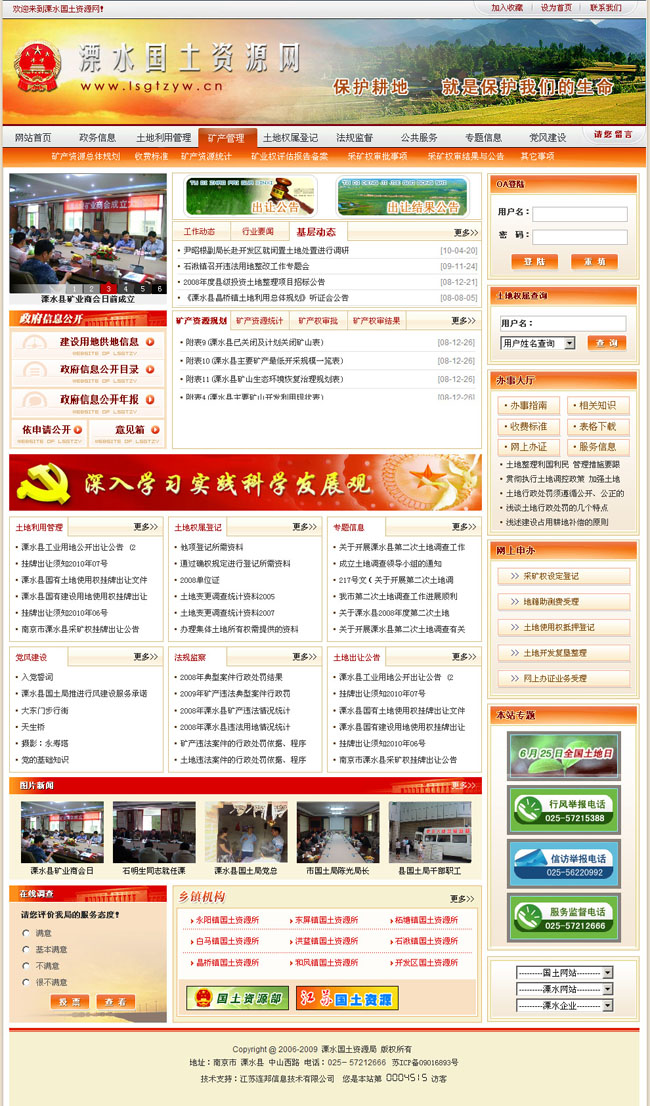This screenshot has width=650, height=1106.
Task: Open the 出让公告 banner
Action: (251, 197)
